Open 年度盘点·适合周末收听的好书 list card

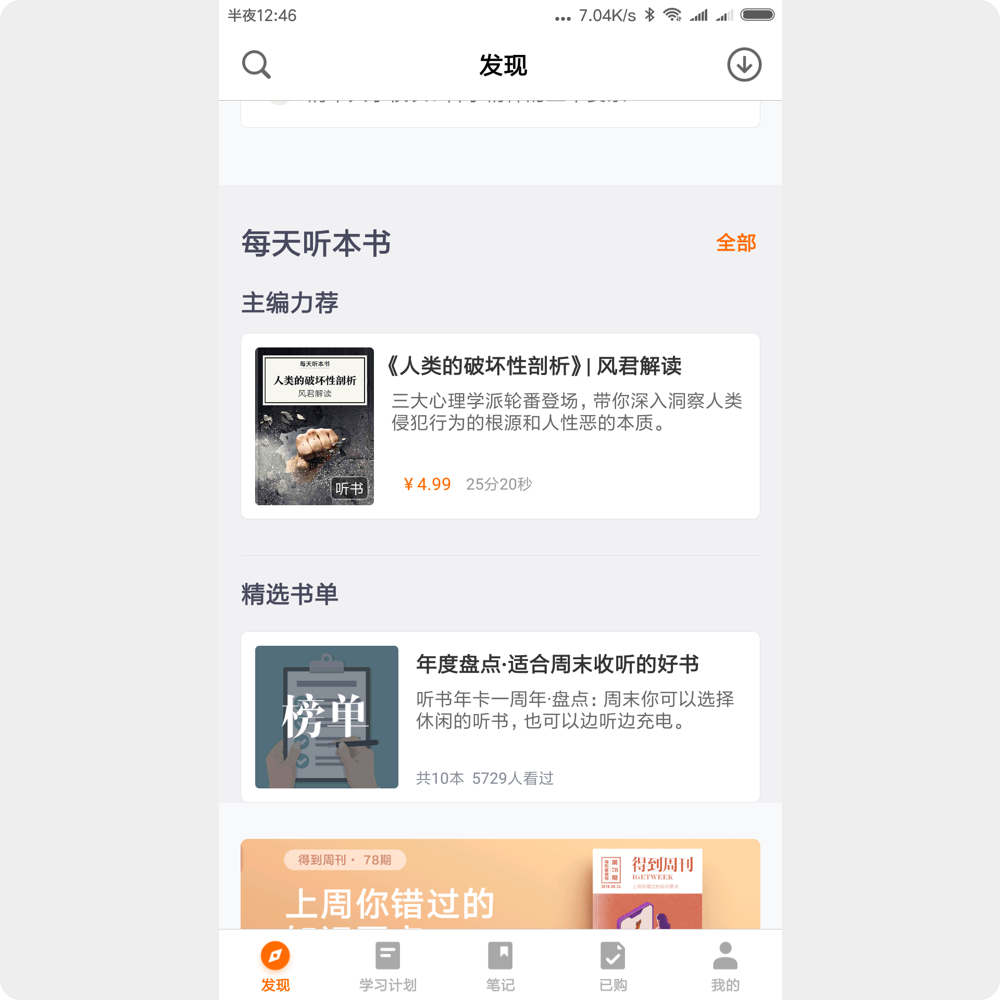pyautogui.click(x=500, y=716)
